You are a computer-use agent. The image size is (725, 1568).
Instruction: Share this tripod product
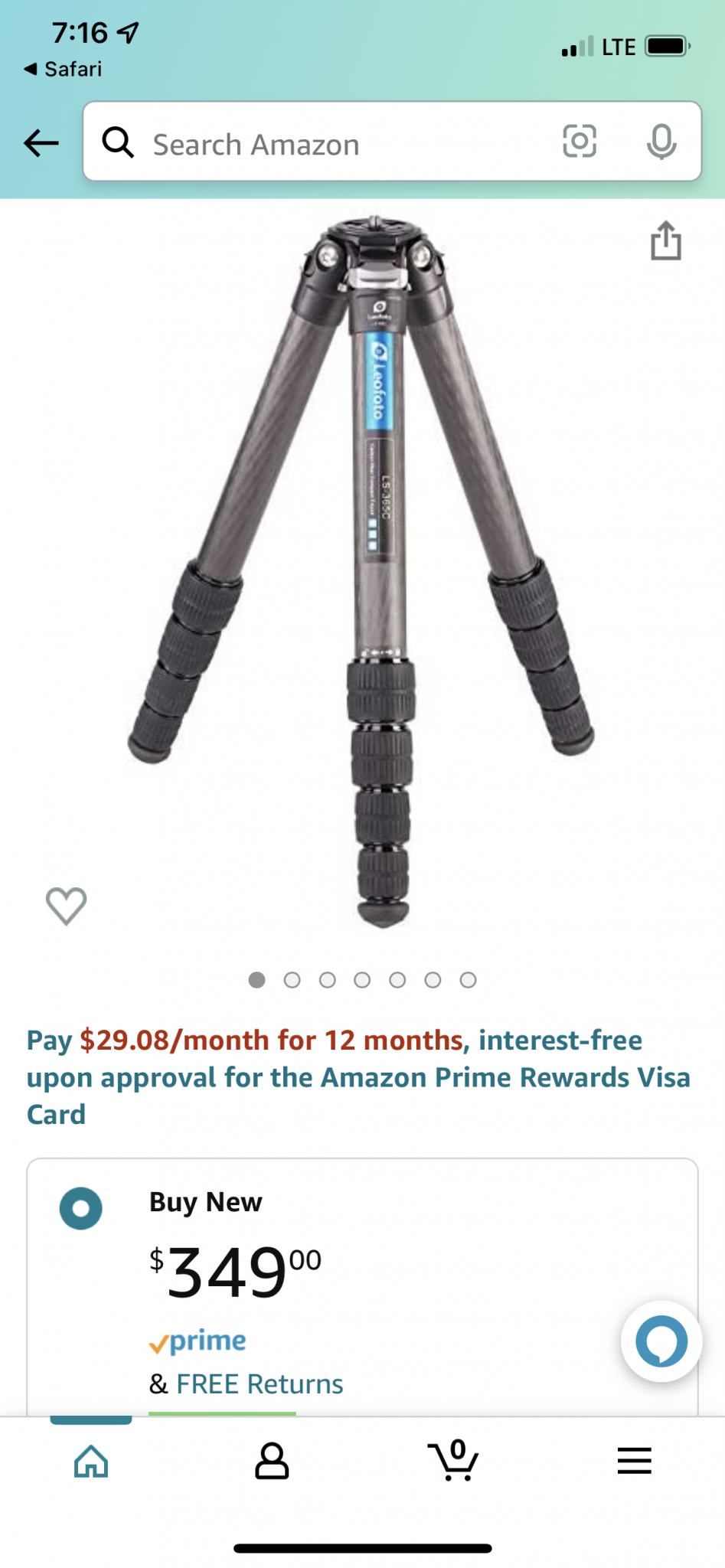666,240
